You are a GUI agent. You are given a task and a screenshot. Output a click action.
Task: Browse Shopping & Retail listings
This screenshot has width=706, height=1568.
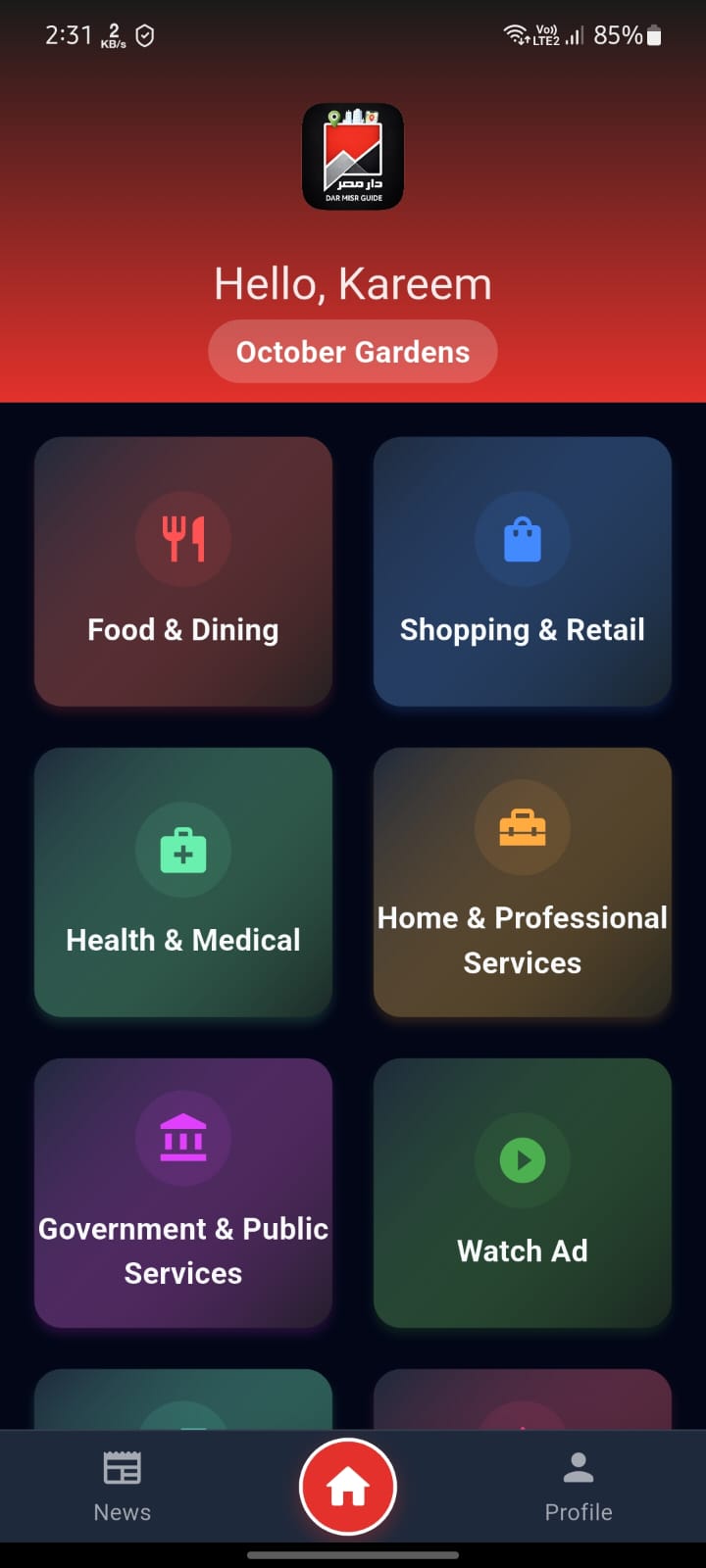coord(522,572)
